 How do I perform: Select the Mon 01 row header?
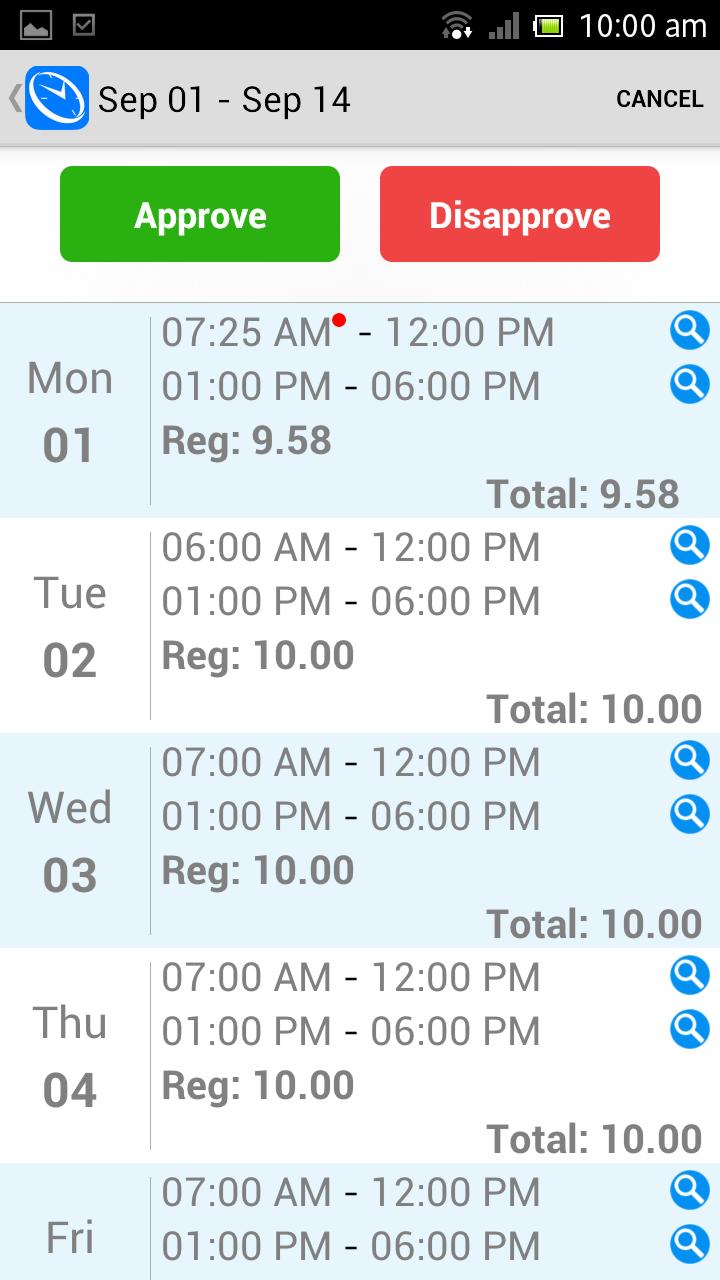[70, 410]
